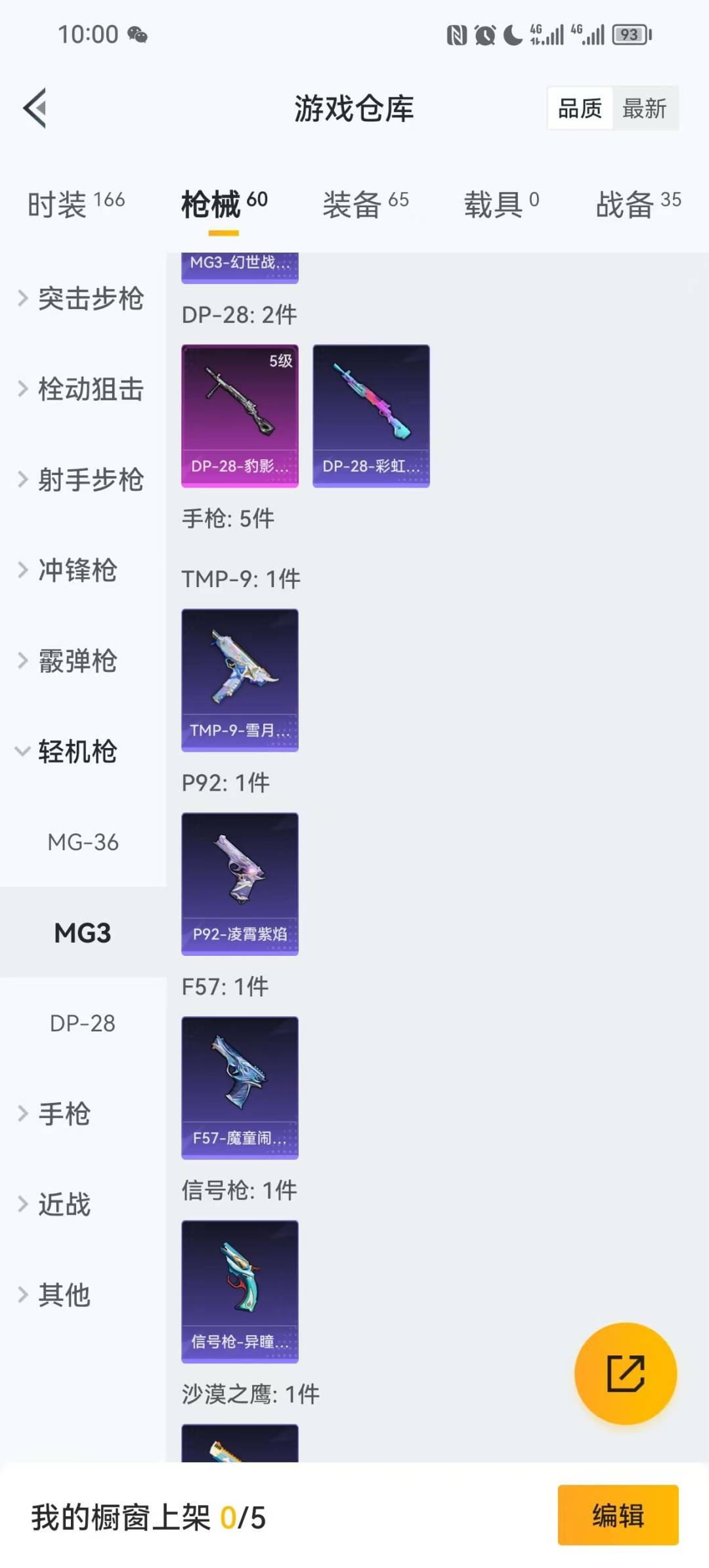Select the MG-36 subcategory
This screenshot has width=709, height=1568.
click(83, 842)
